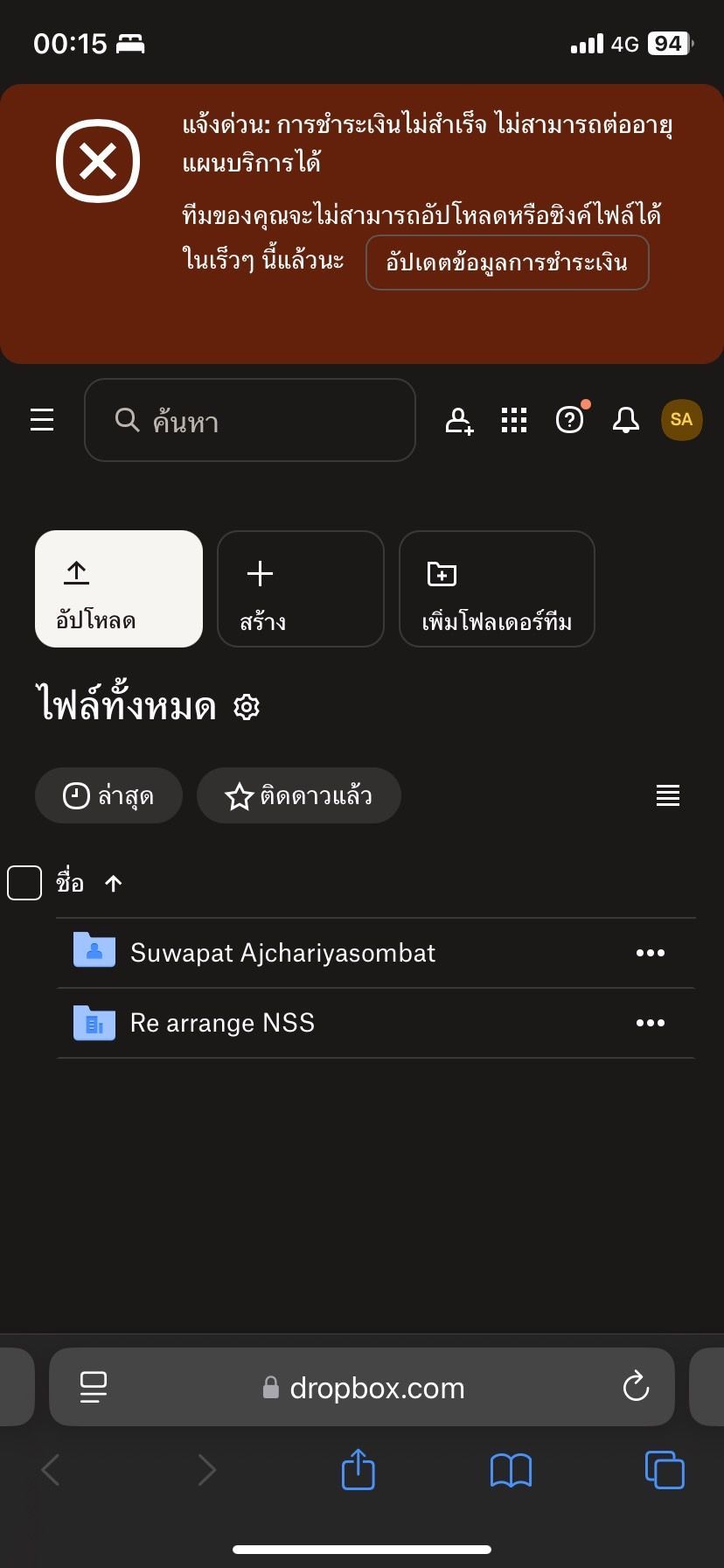Viewport: 724px width, 1568px height.
Task: Open the notifications bell
Action: click(x=626, y=421)
